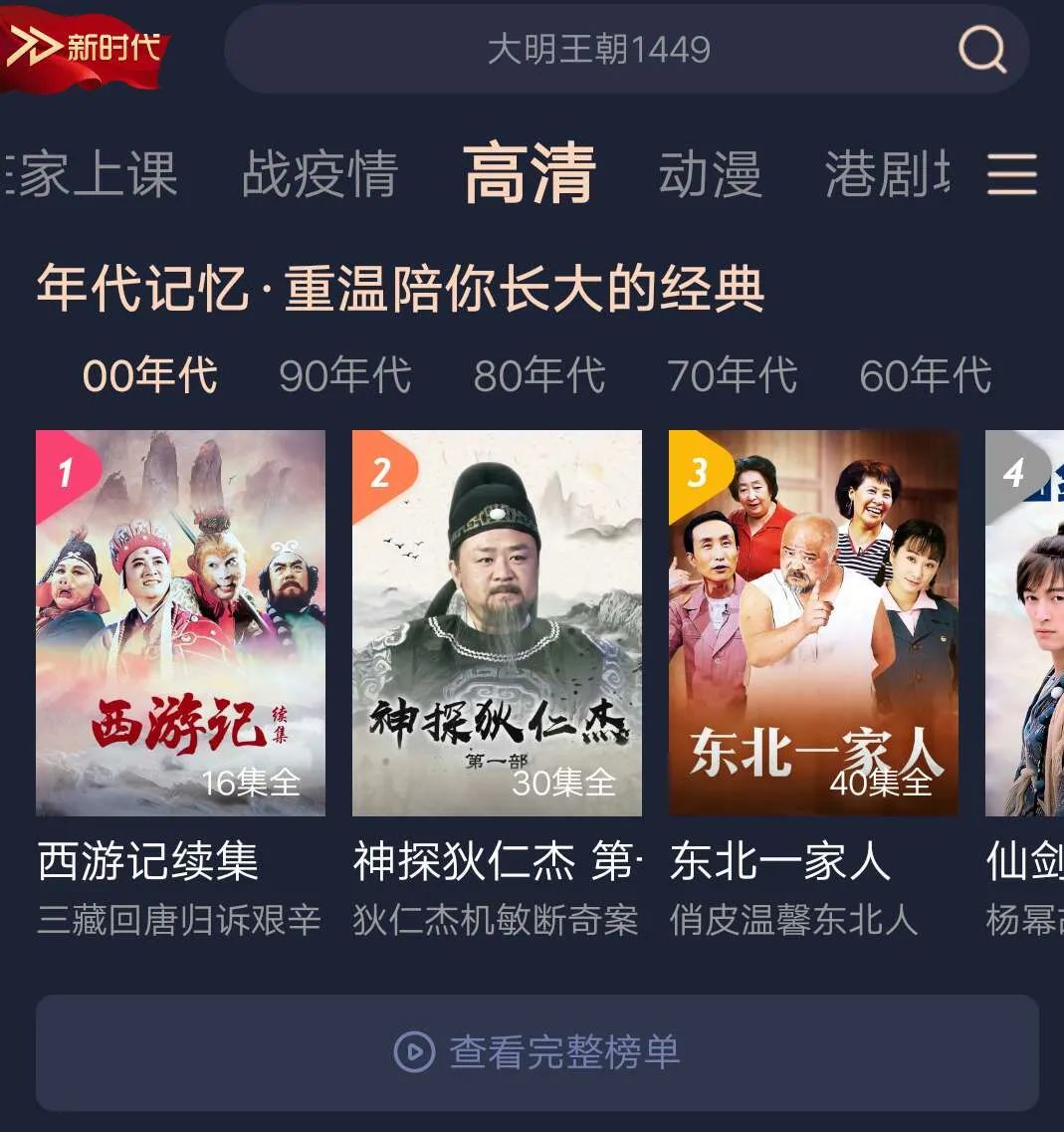Switch to the 战疫情 tab
This screenshot has height=1132, width=1064.
tap(319, 174)
